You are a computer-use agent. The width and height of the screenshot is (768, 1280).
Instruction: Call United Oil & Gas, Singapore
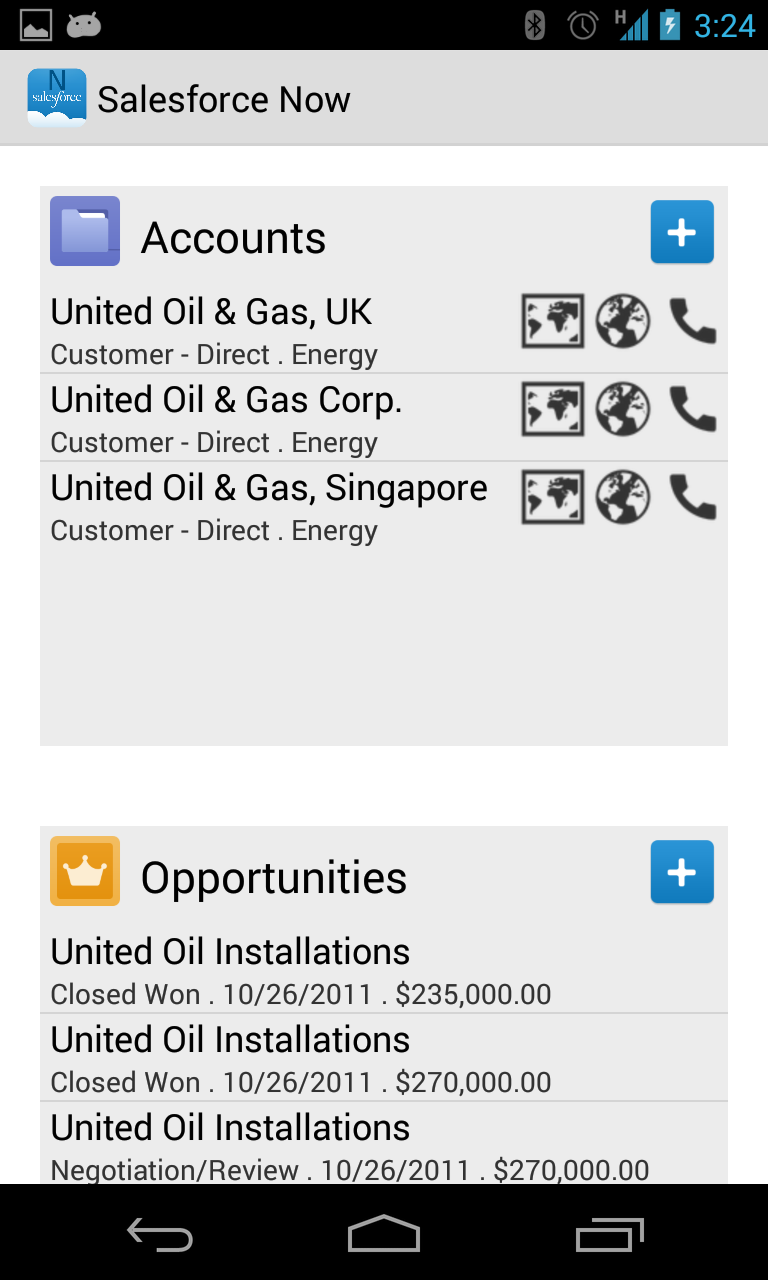[x=692, y=498]
